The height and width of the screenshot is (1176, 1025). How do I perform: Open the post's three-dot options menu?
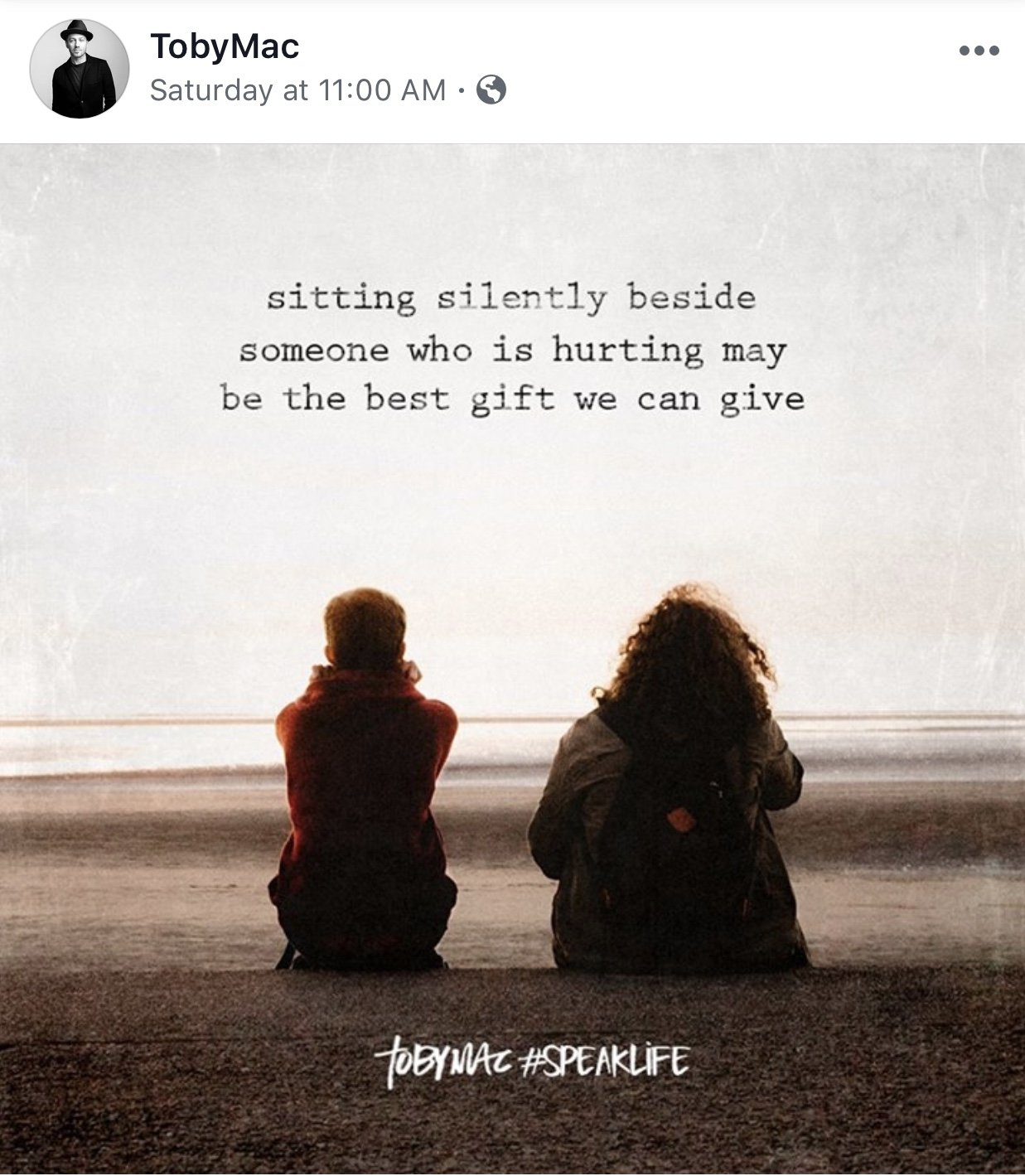point(979,51)
